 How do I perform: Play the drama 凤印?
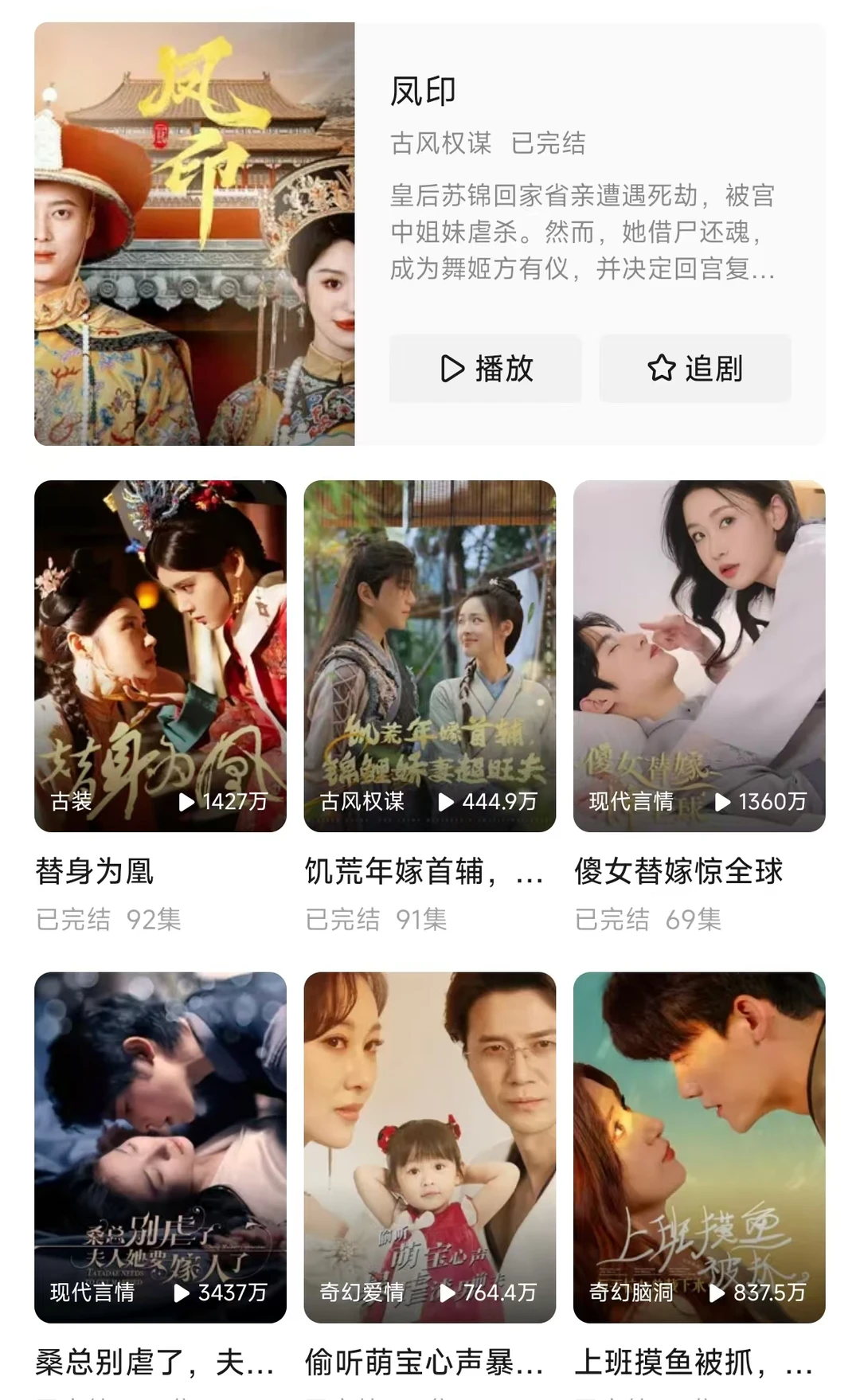(485, 369)
